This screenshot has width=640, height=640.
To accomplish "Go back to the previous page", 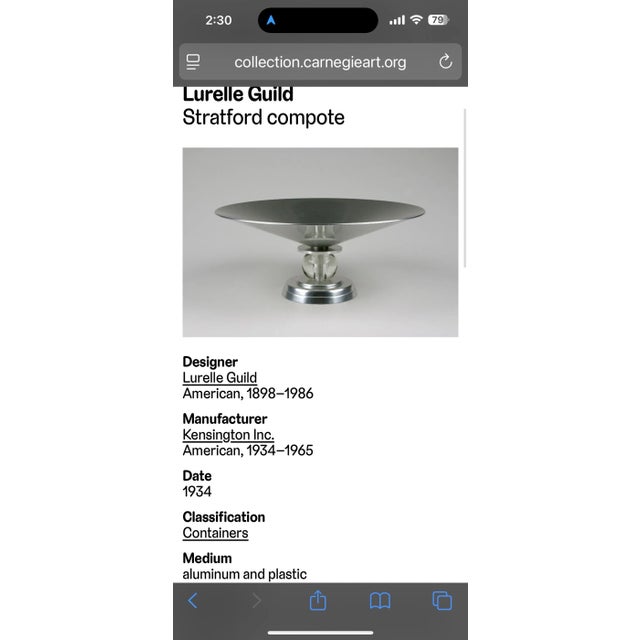I will [193, 601].
